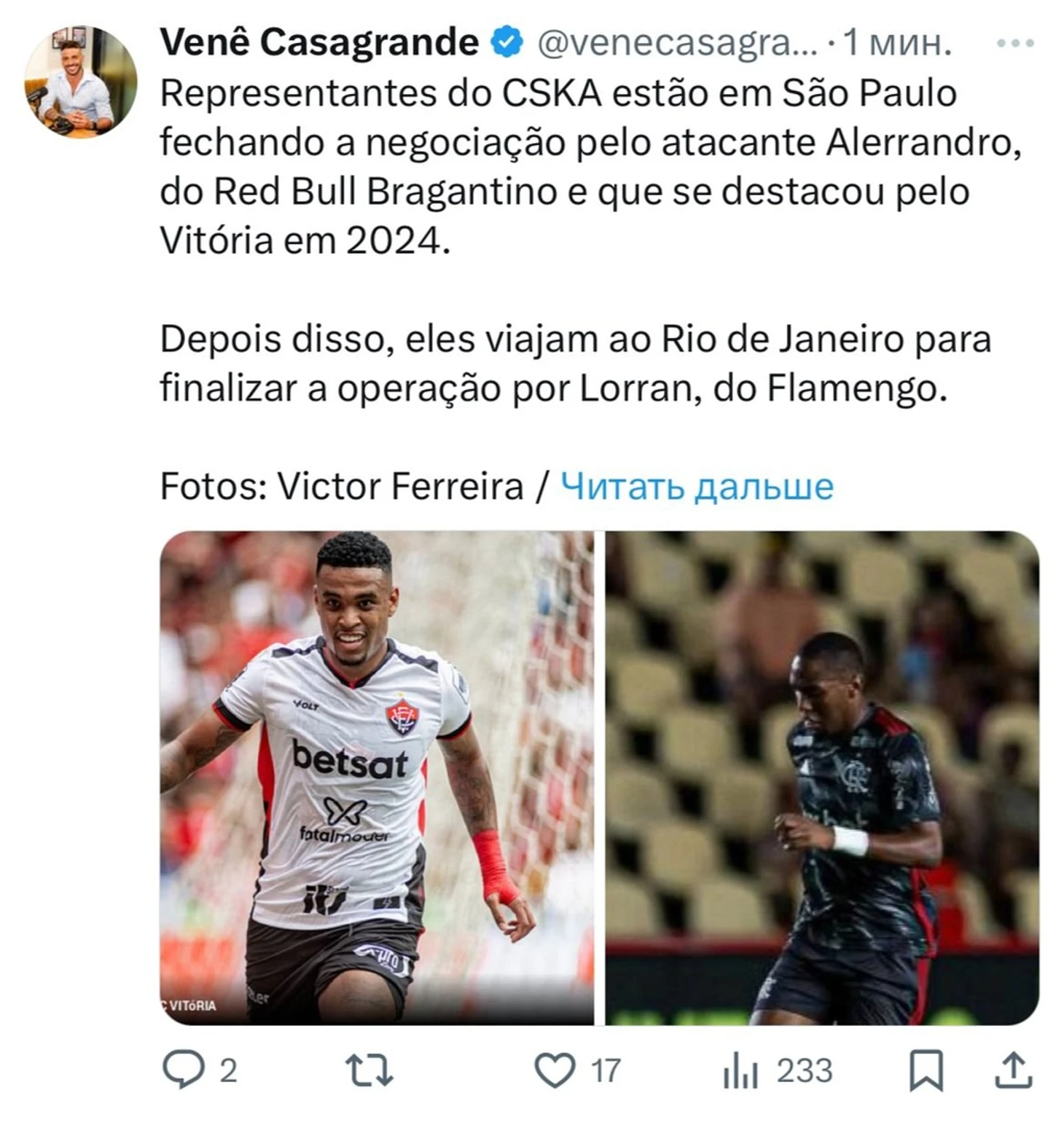Reply to the tweet via comment icon
1064x1125 pixels.
click(183, 1070)
